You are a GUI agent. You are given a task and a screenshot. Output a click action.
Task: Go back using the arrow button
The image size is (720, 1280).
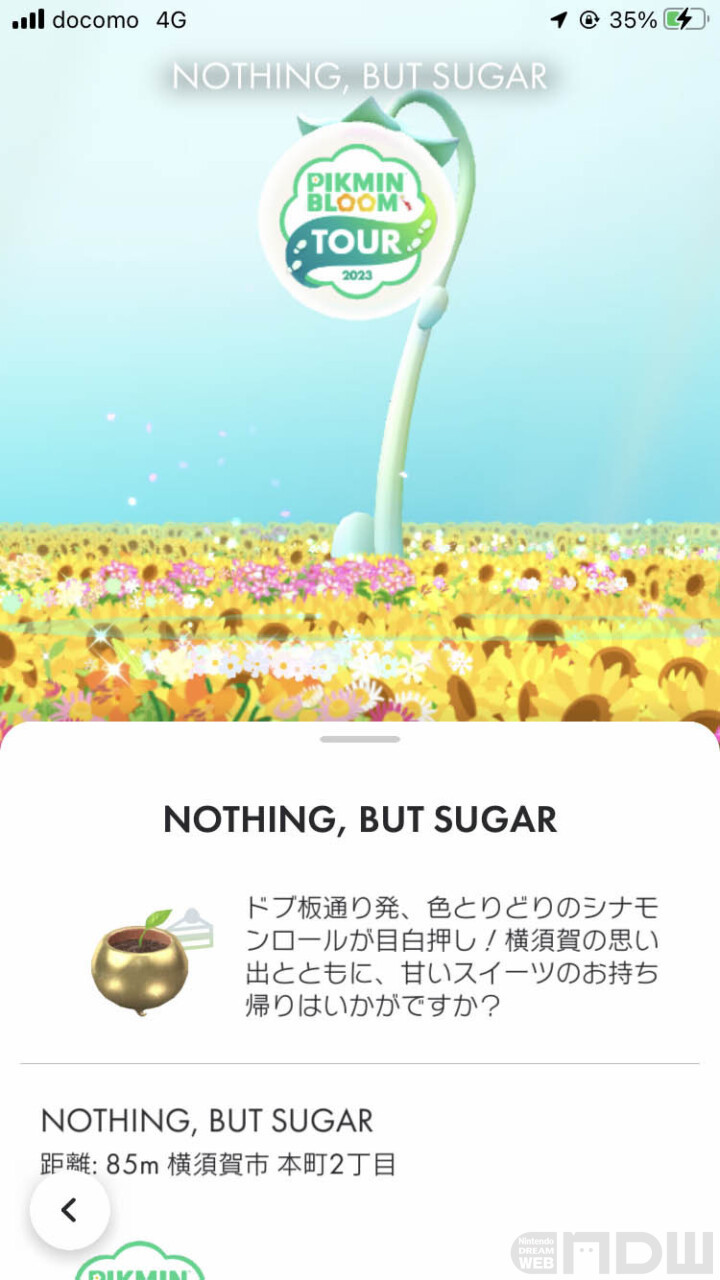(69, 1210)
